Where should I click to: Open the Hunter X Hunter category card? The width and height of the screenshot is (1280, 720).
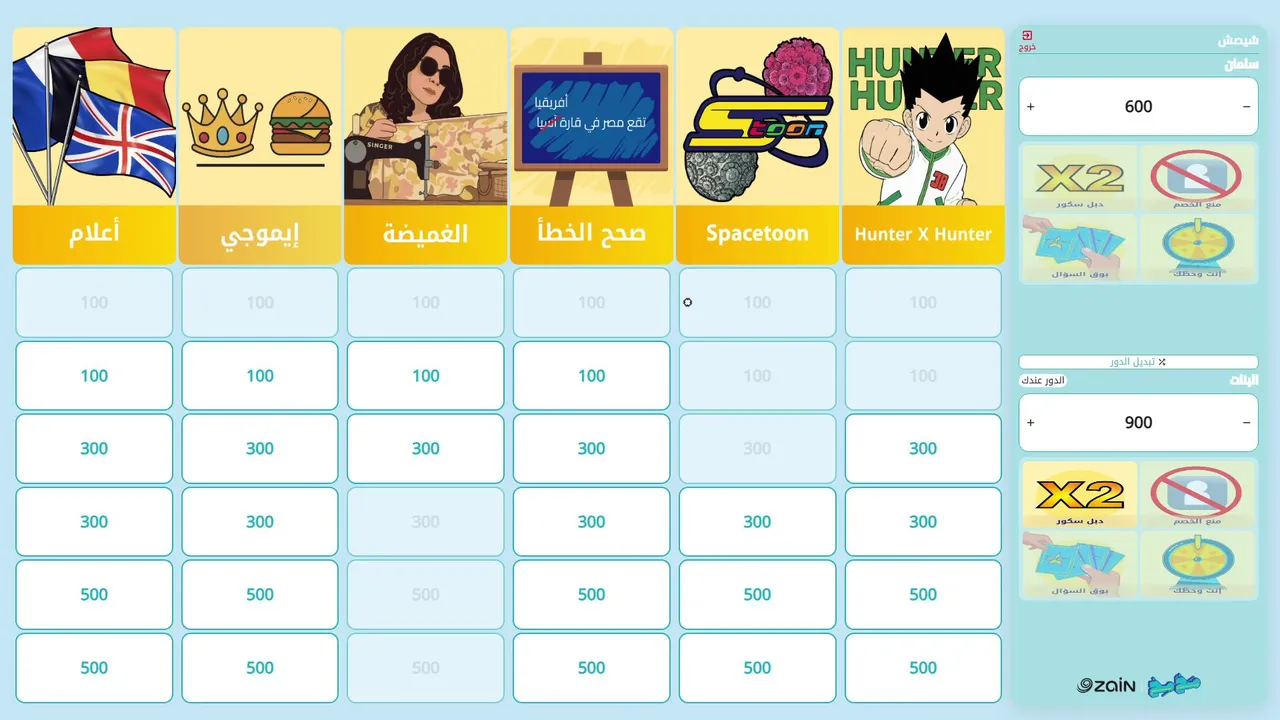(x=923, y=145)
